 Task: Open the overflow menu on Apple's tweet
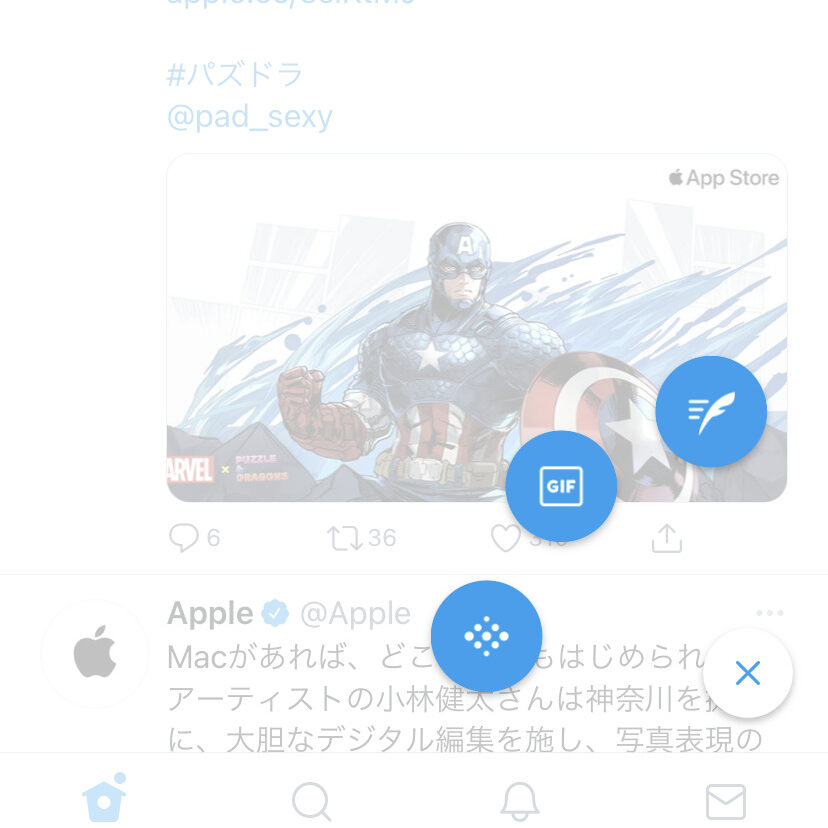[x=769, y=613]
